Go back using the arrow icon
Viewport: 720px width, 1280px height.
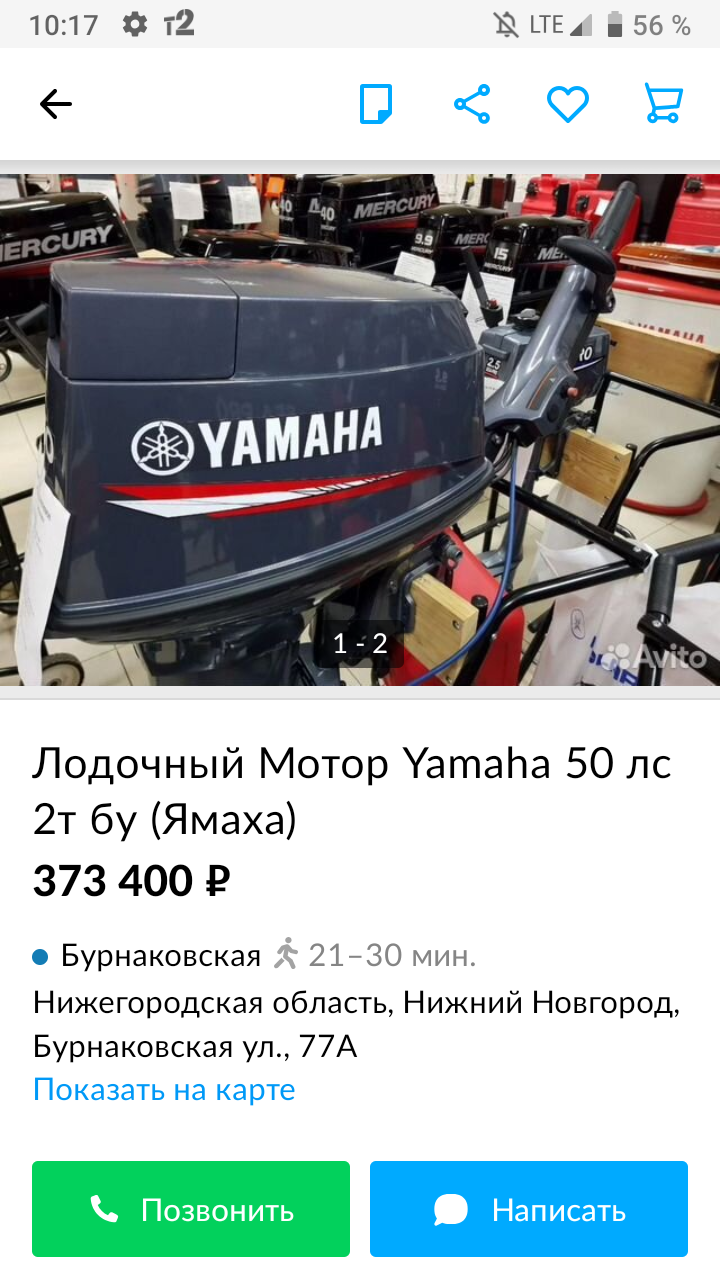[x=56, y=104]
